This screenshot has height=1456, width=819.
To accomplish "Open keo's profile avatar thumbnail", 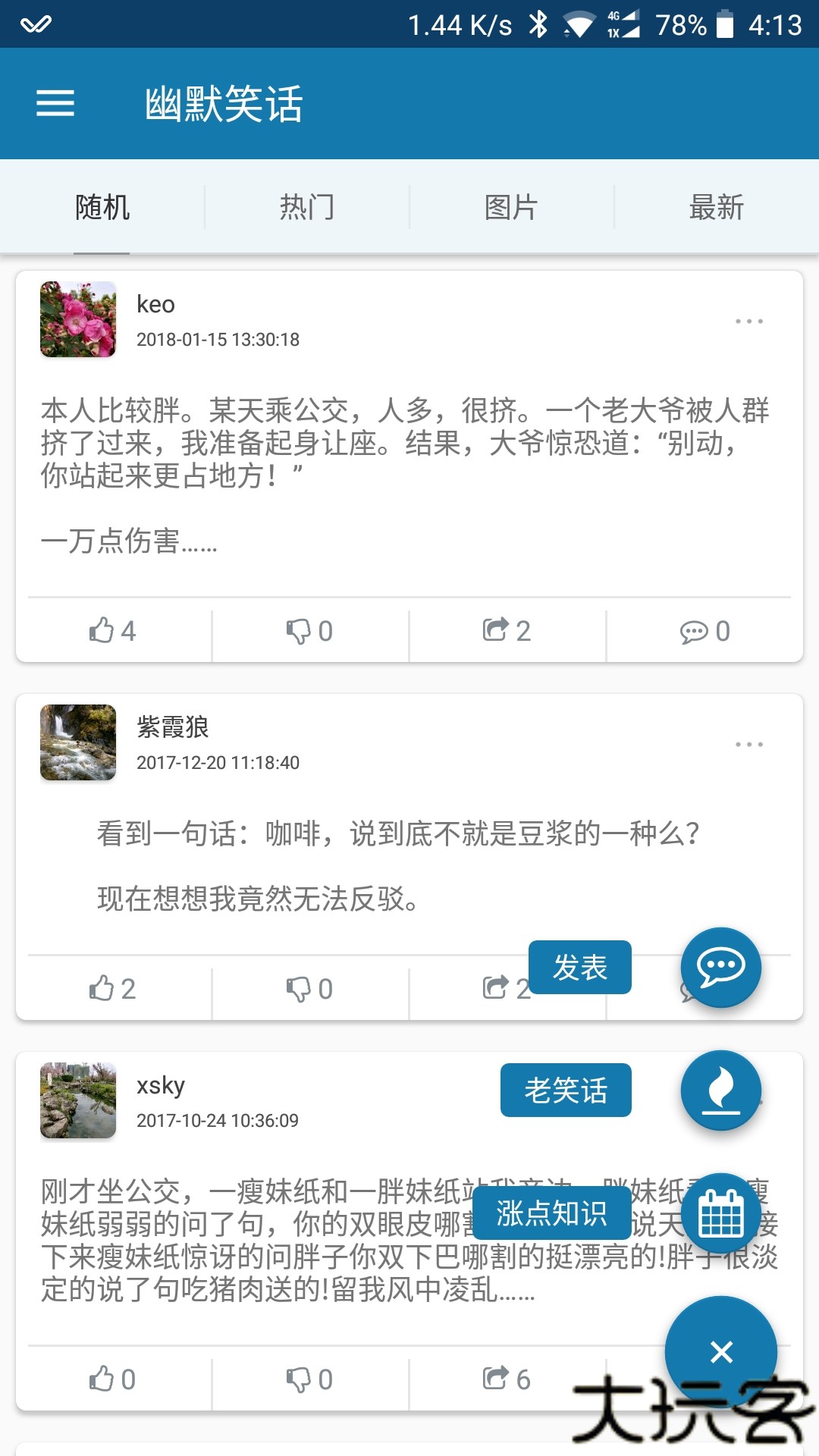I will coord(77,319).
